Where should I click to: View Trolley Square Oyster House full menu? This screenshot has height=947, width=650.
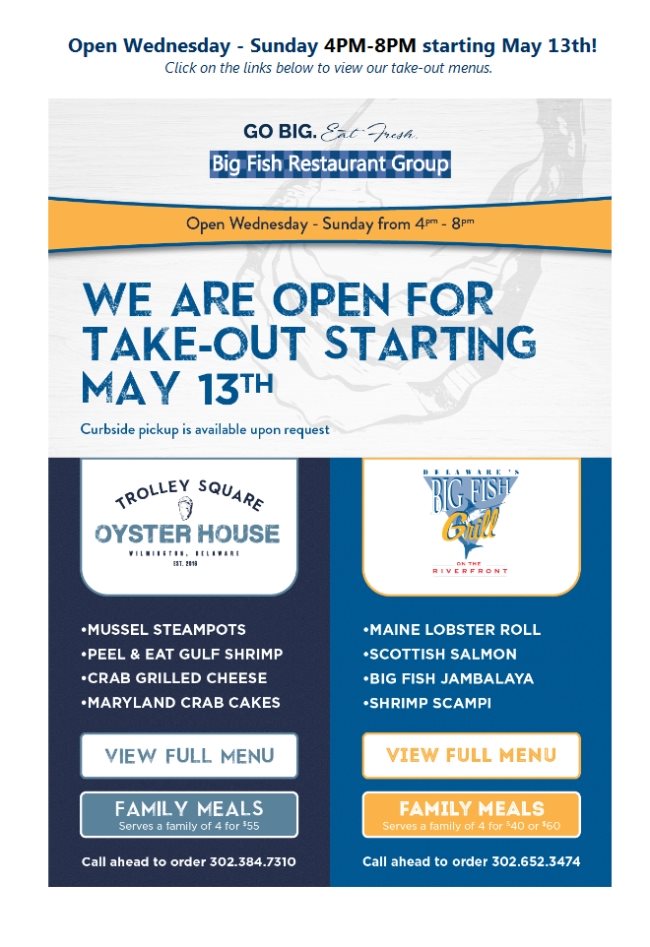189,756
